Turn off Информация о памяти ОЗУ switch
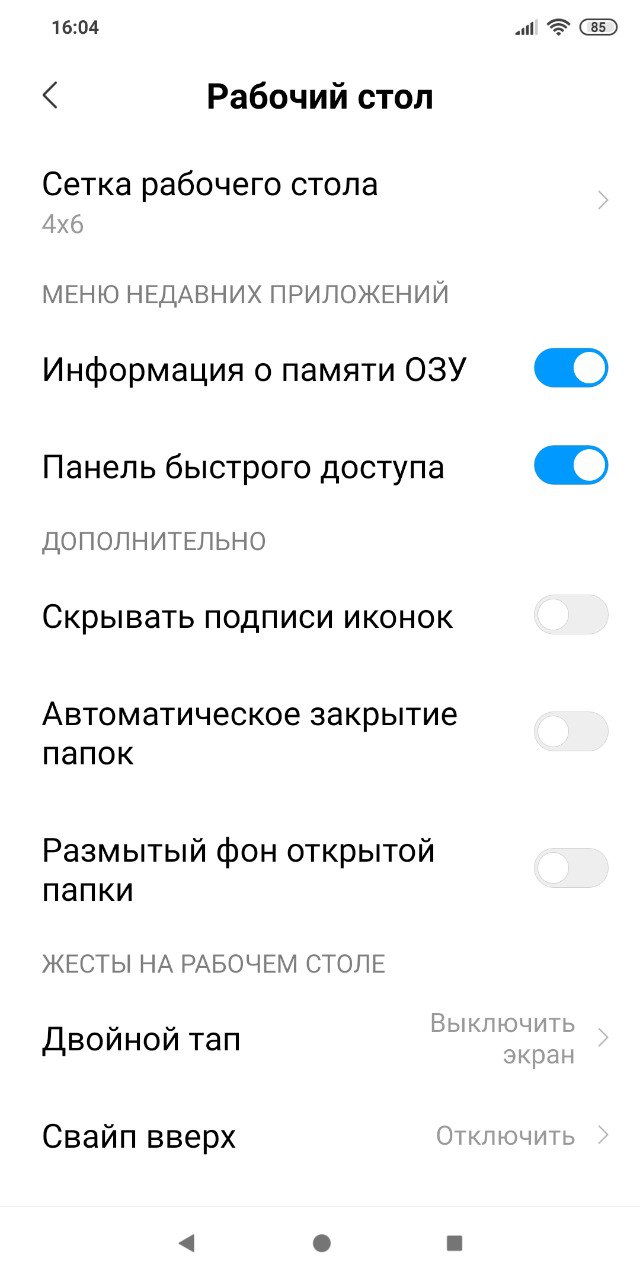This screenshot has width=640, height=1280. point(571,368)
